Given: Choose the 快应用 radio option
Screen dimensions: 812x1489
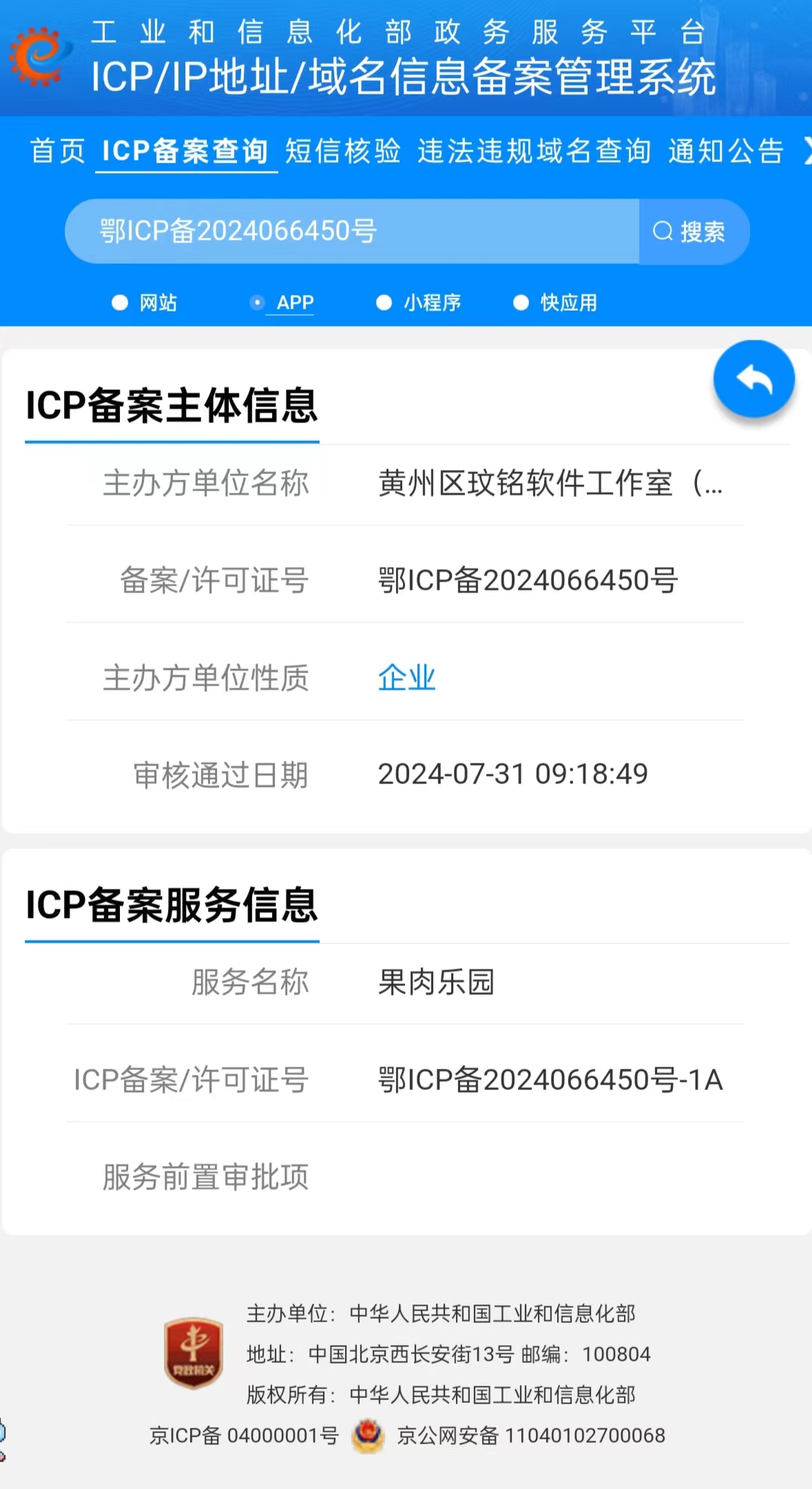Looking at the screenshot, I should pyautogui.click(x=555, y=302).
